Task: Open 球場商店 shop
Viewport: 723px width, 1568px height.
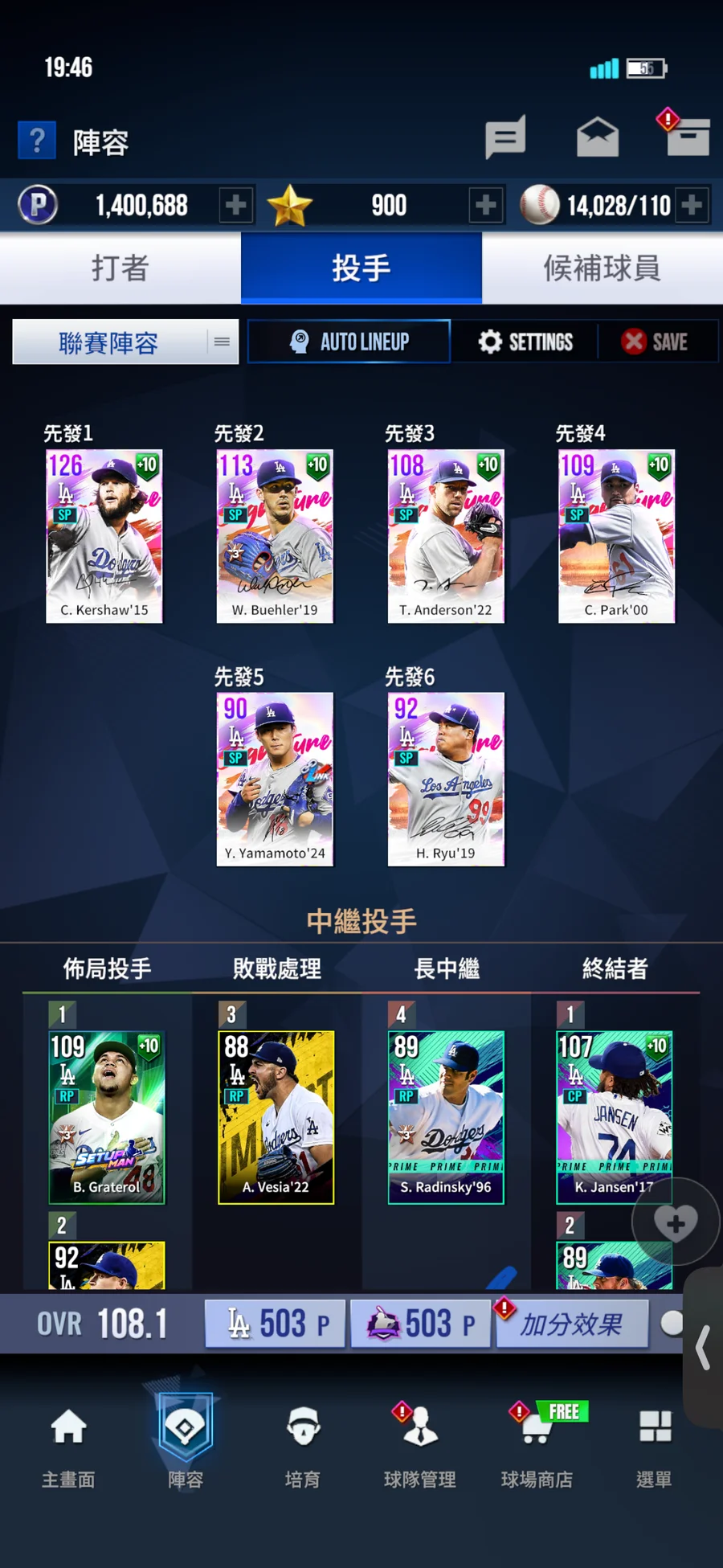Action: point(537,1444)
